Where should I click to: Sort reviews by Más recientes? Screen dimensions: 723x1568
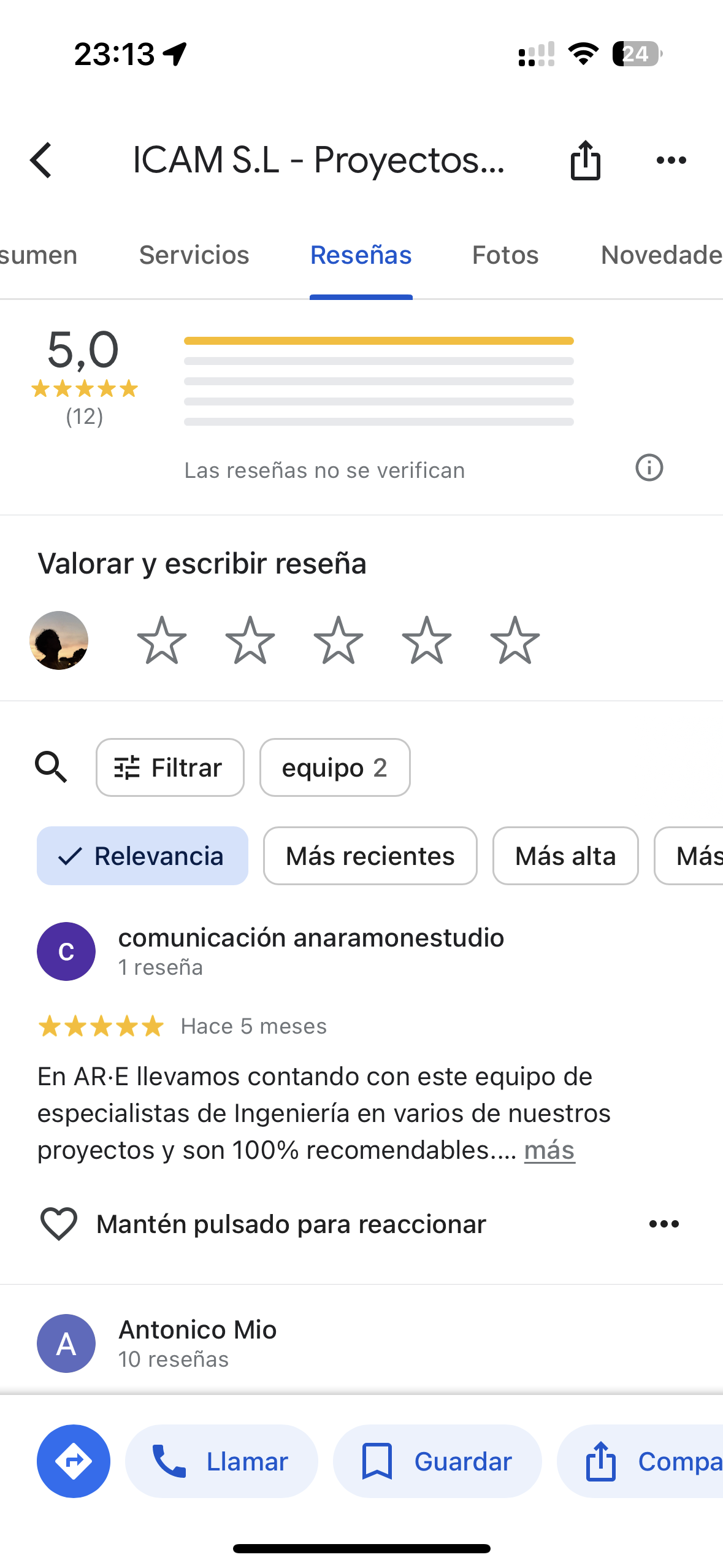[x=370, y=856]
